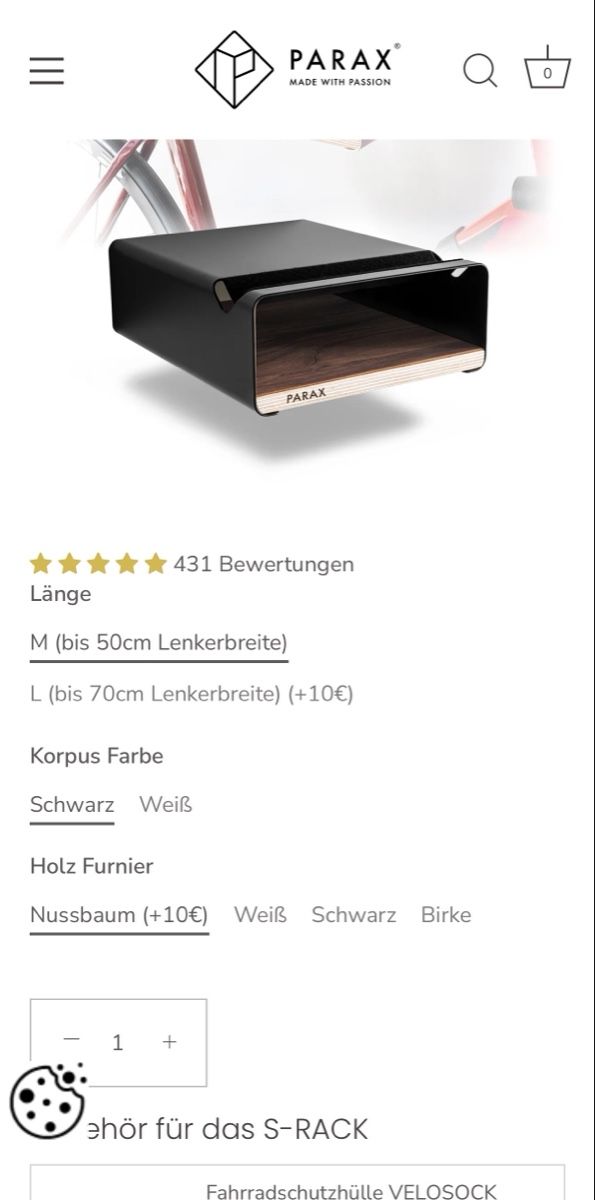Open the cookie settings icon

click(47, 1100)
